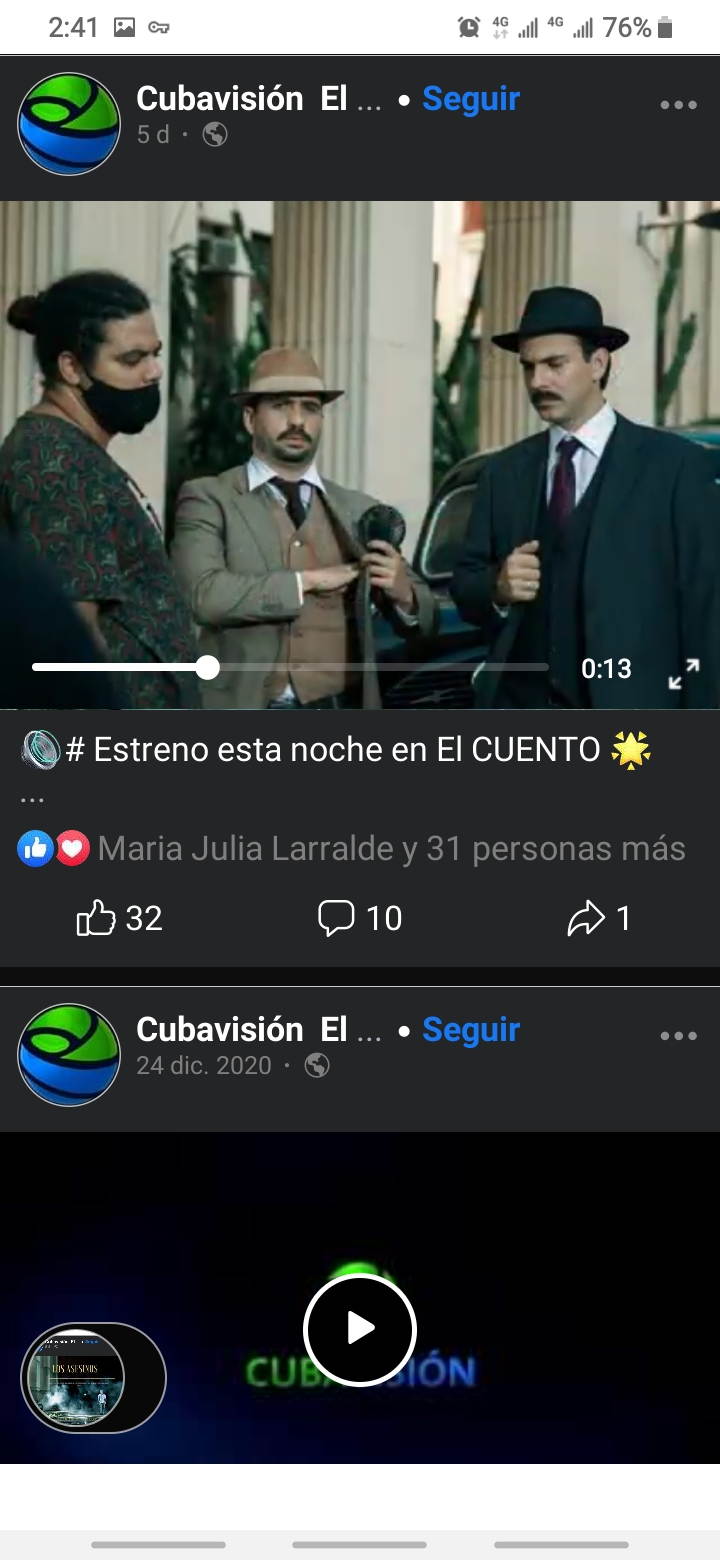Open overflow menu on the 5 d post

678,105
